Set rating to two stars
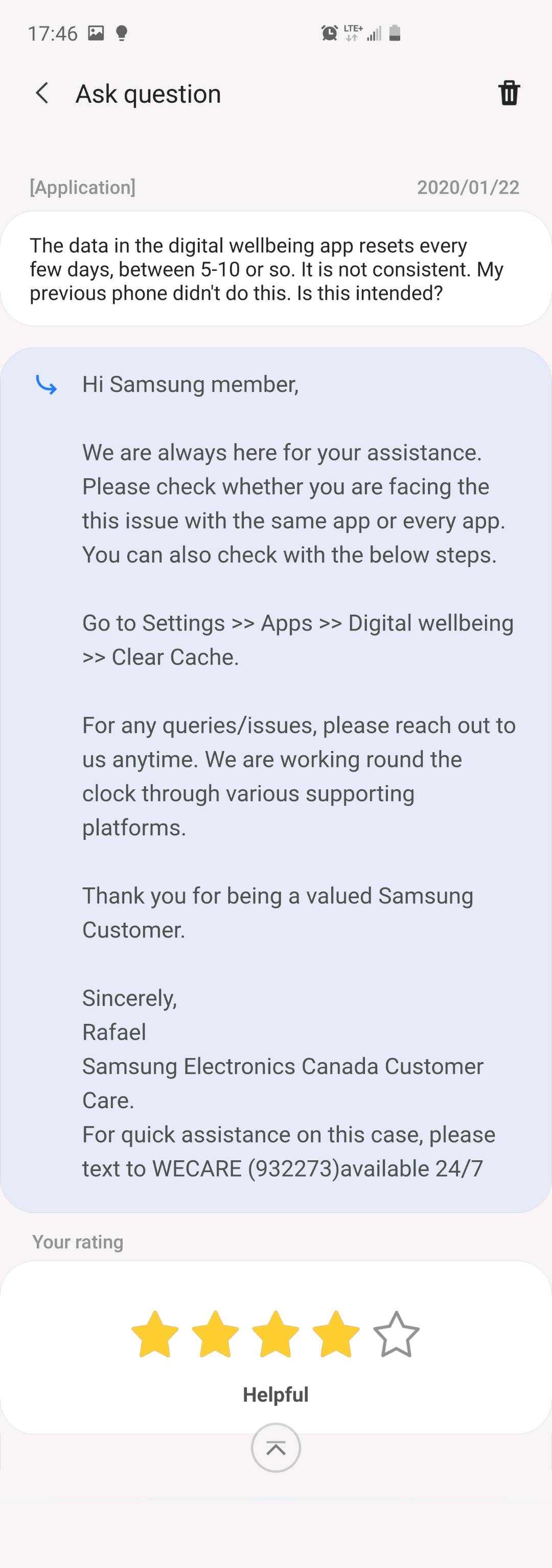Viewport: 552px width, 1568px height. (x=215, y=1335)
